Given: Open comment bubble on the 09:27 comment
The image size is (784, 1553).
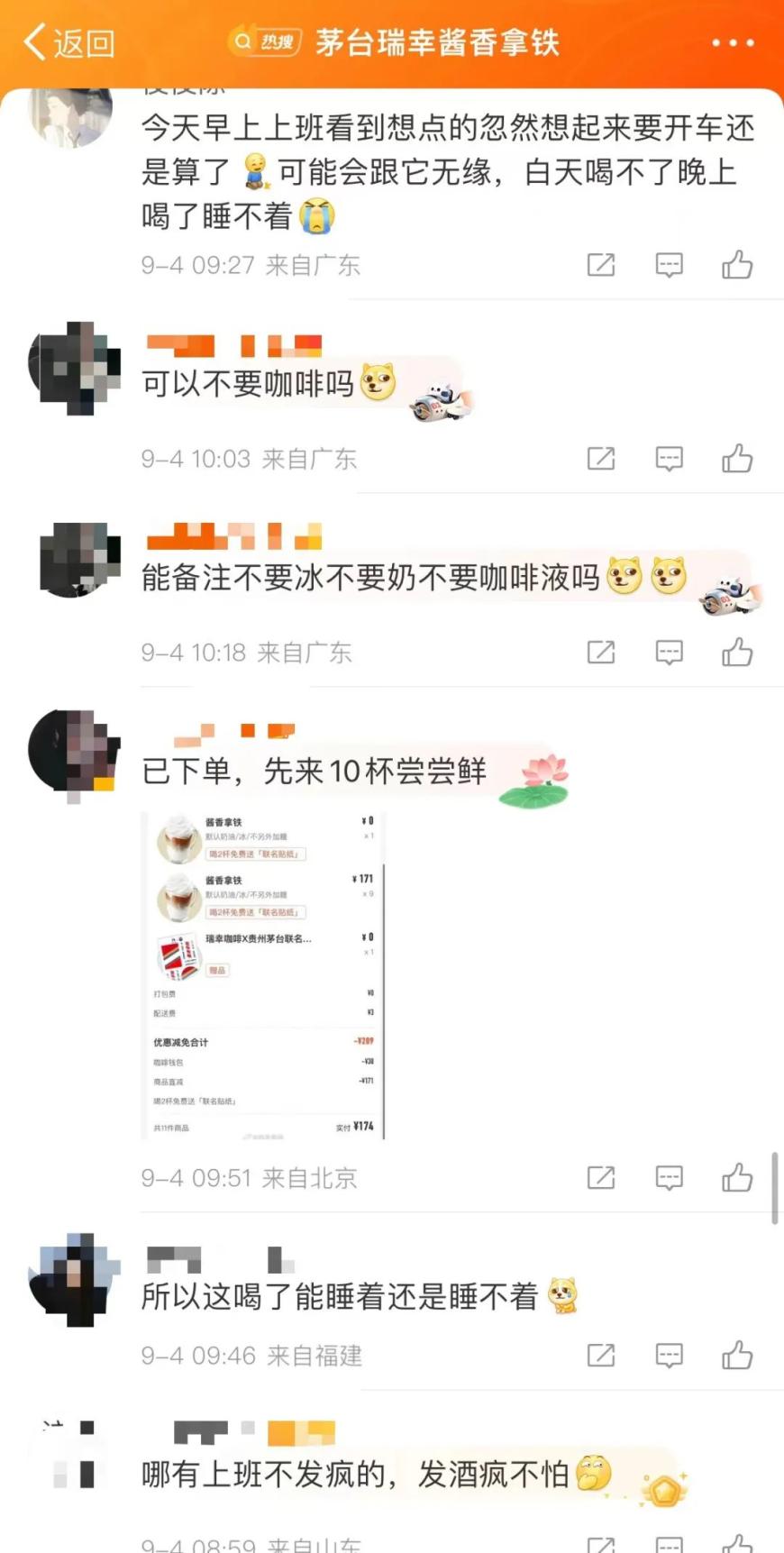Looking at the screenshot, I should [x=670, y=265].
